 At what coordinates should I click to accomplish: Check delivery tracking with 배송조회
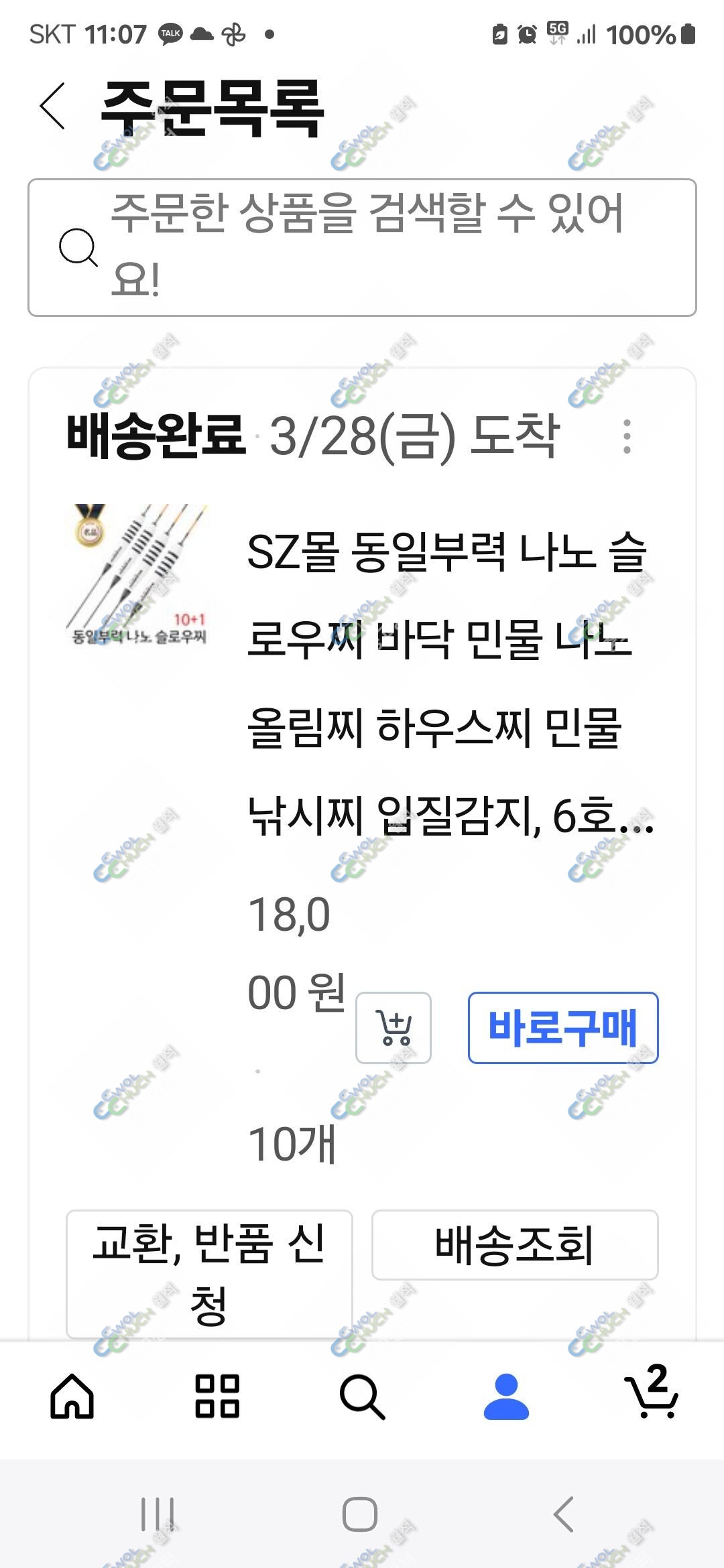[x=515, y=1245]
